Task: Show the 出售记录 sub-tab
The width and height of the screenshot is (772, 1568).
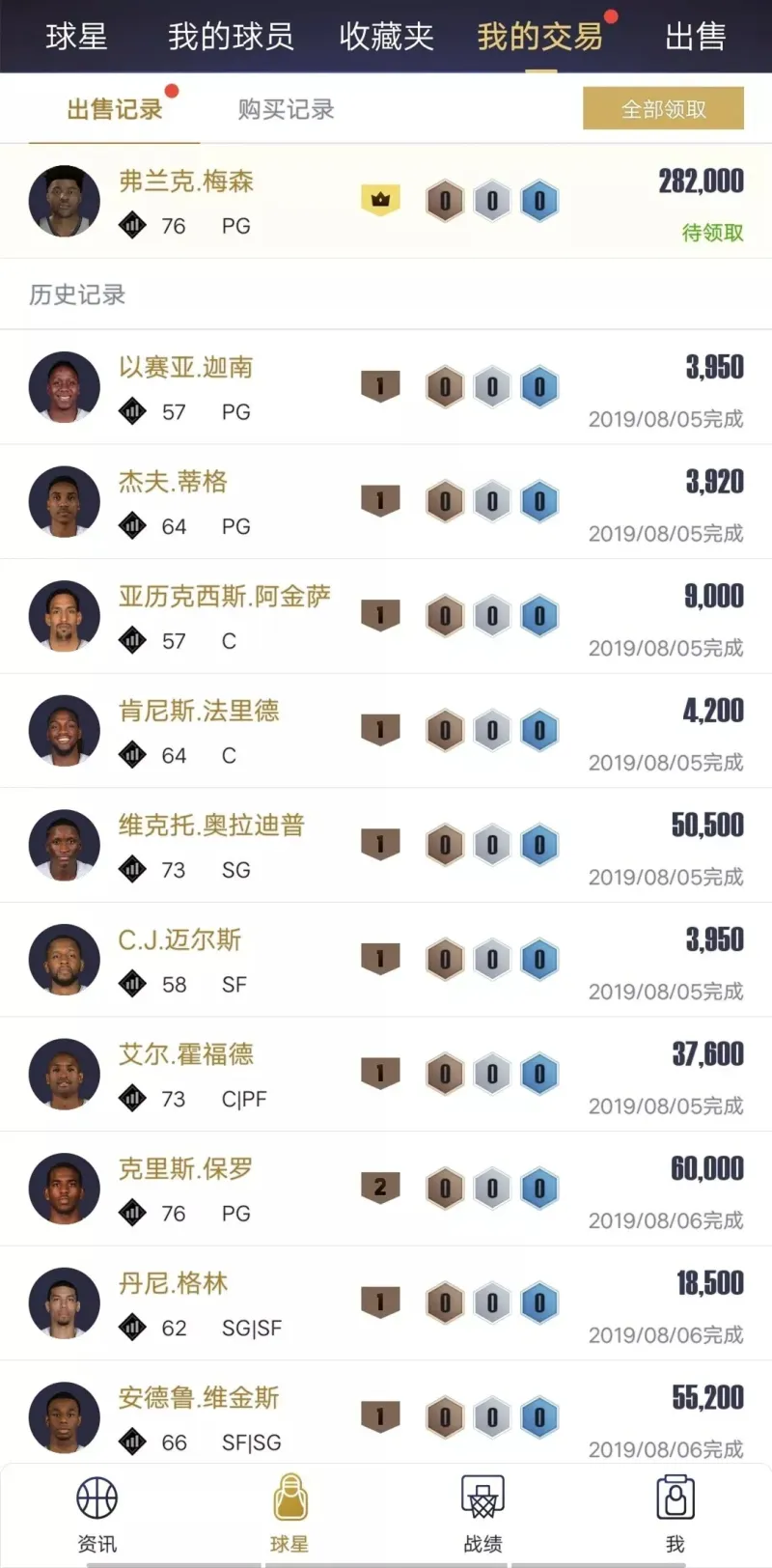Action: (x=114, y=109)
